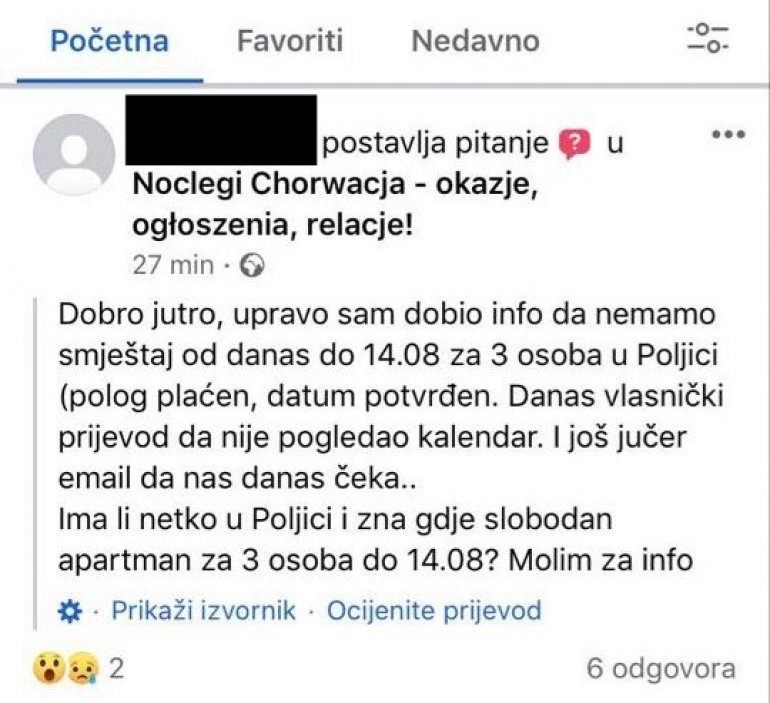The image size is (770, 703).
Task: Switch to the Favoriti tab
Action: pyautogui.click(x=289, y=41)
